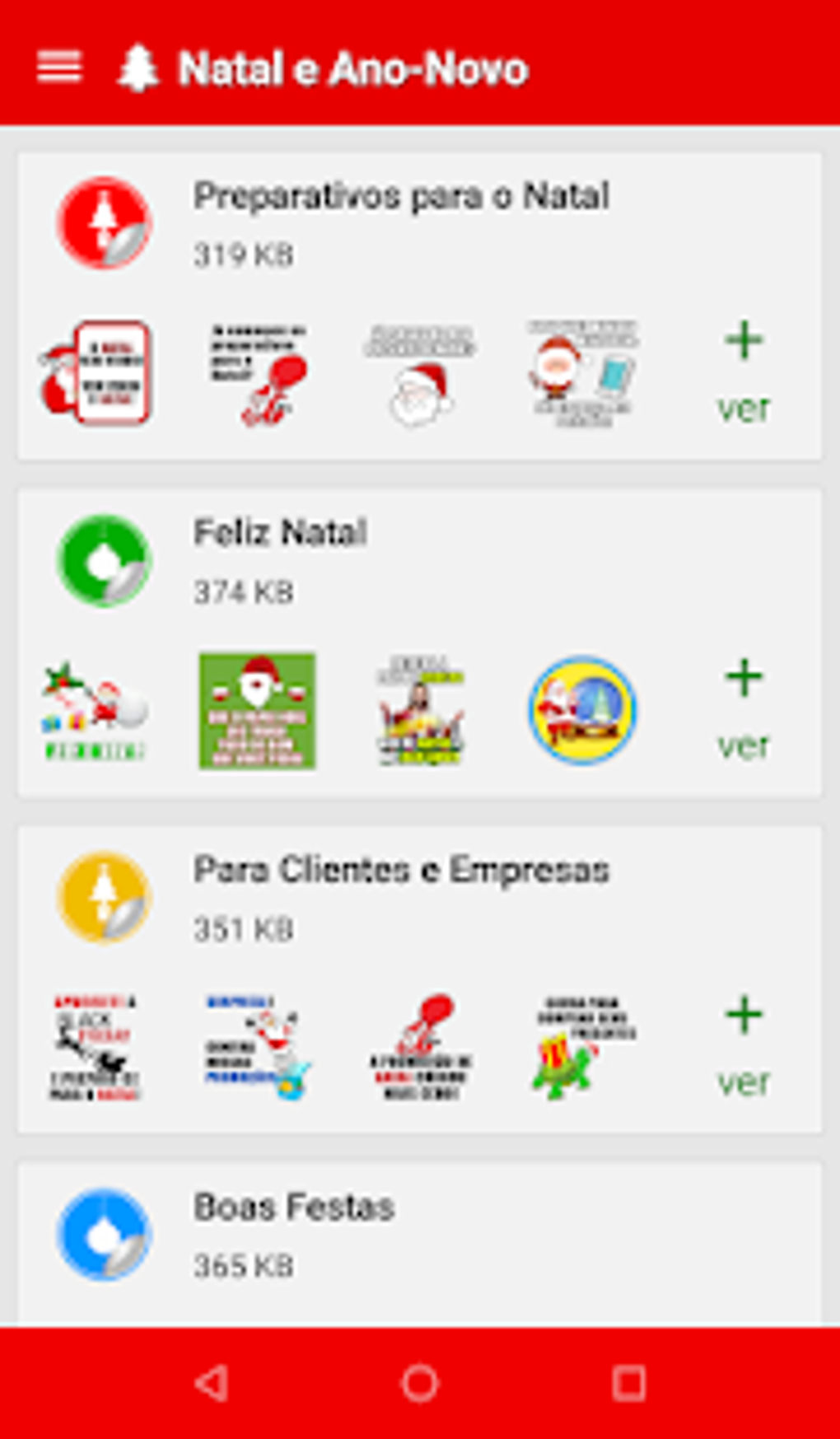Open the Feliz Natal pack card
This screenshot has width=840, height=1439.
[x=280, y=534]
